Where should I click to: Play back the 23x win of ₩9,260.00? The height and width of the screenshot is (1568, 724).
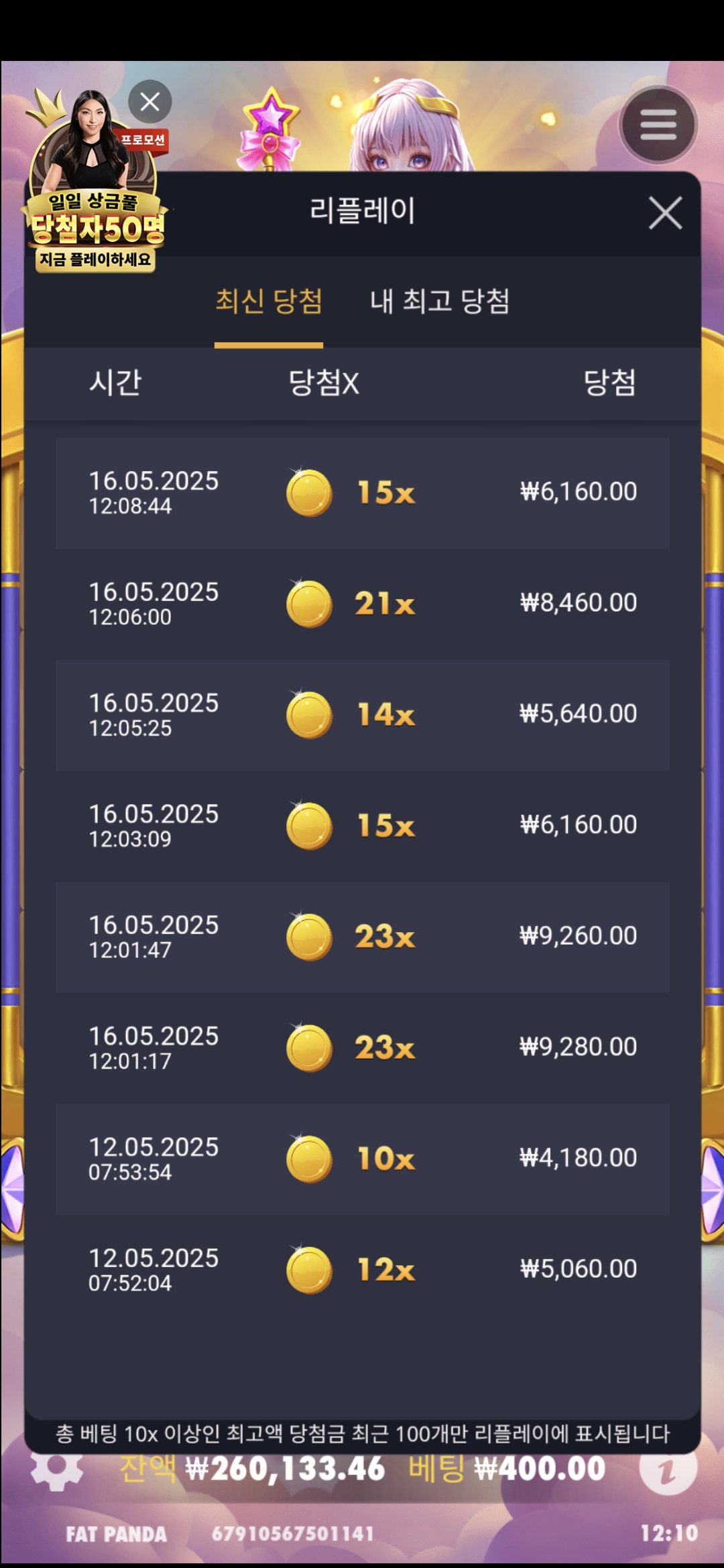coord(362,937)
